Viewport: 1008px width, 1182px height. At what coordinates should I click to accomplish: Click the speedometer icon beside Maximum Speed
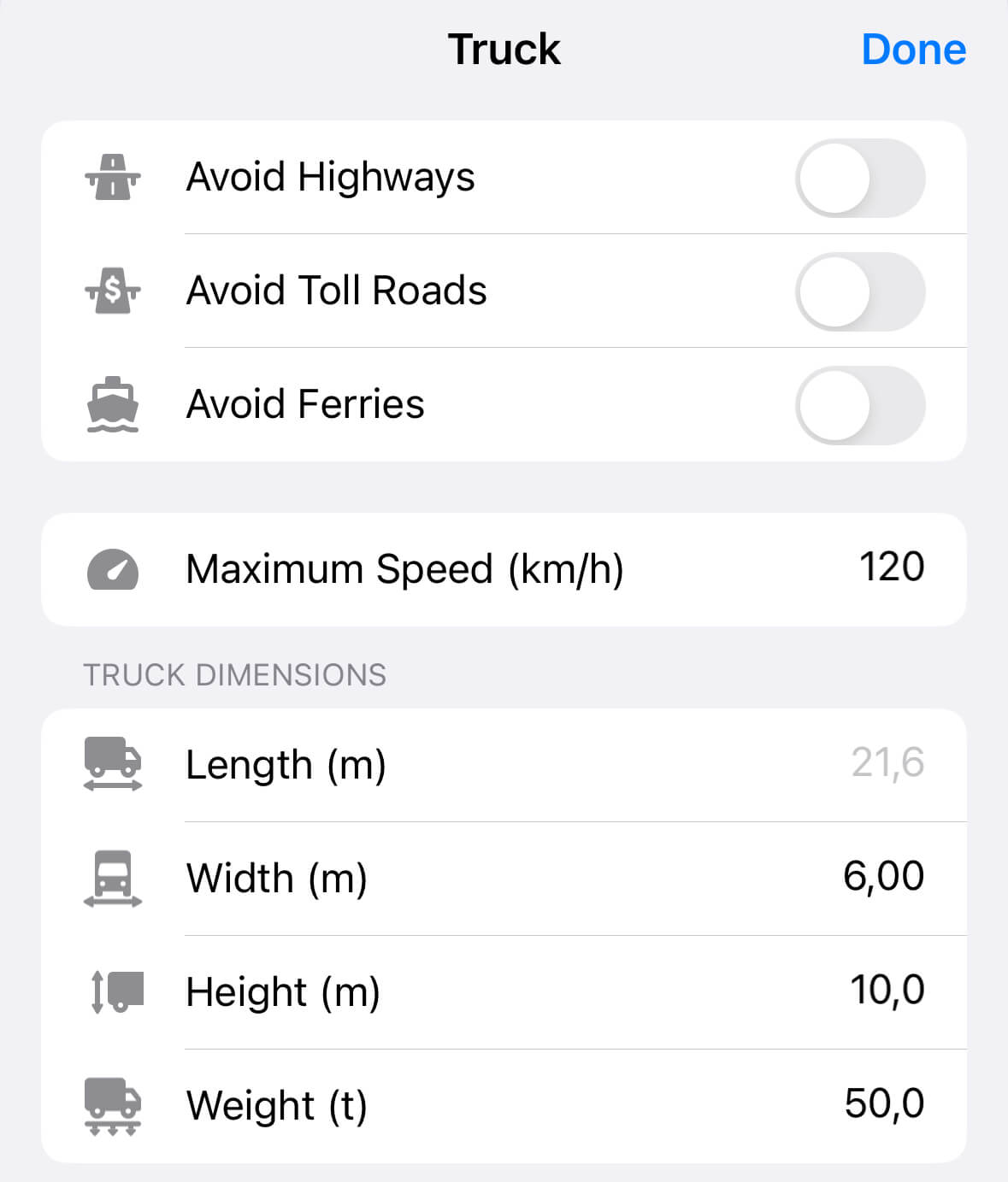[x=115, y=568]
